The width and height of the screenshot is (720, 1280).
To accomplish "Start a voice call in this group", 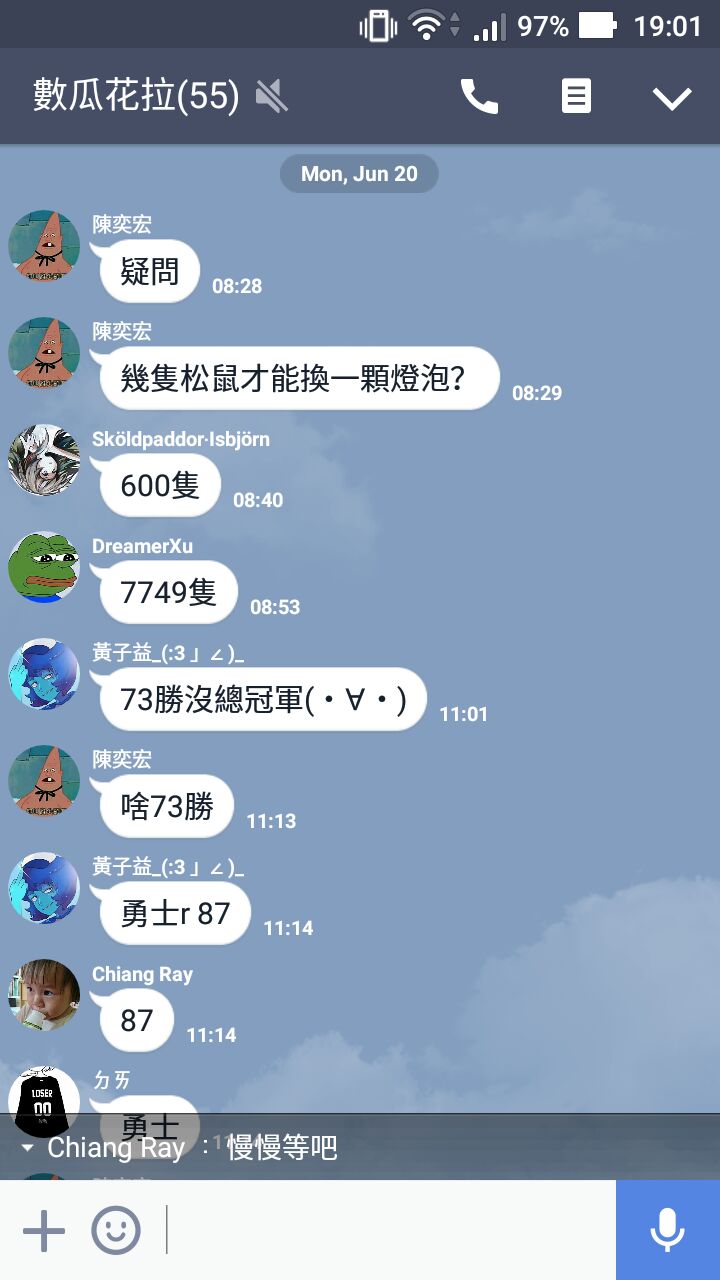I will pyautogui.click(x=479, y=97).
